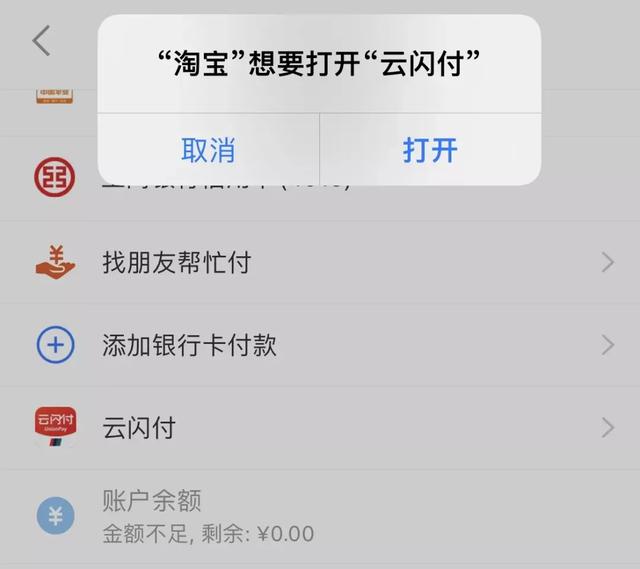Open 找朋友帮忙付 option
The width and height of the screenshot is (640, 569).
[x=320, y=263]
